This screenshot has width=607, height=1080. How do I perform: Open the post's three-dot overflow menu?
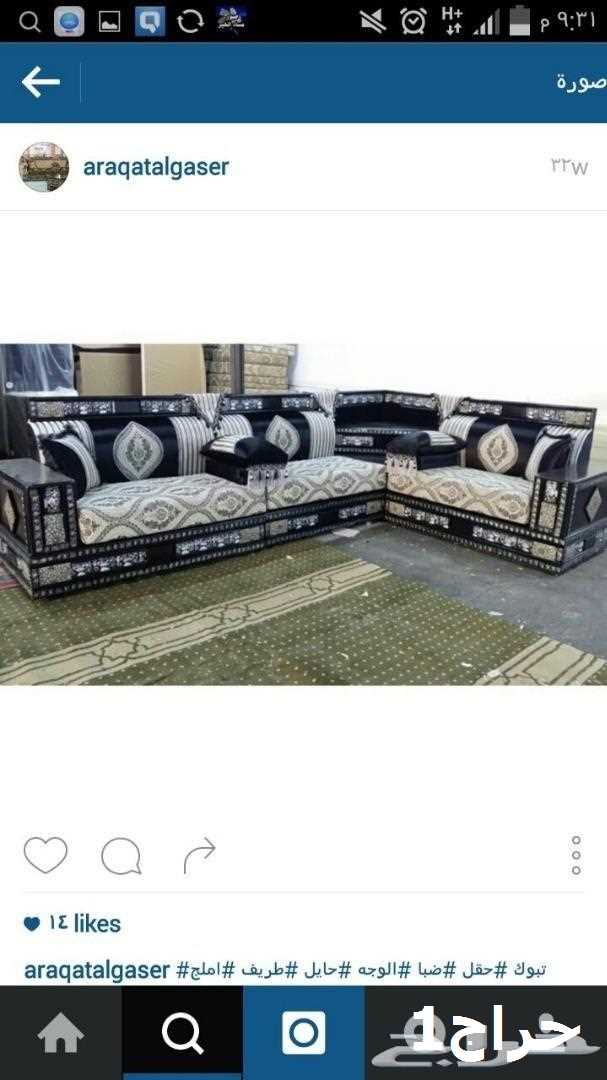(576, 855)
